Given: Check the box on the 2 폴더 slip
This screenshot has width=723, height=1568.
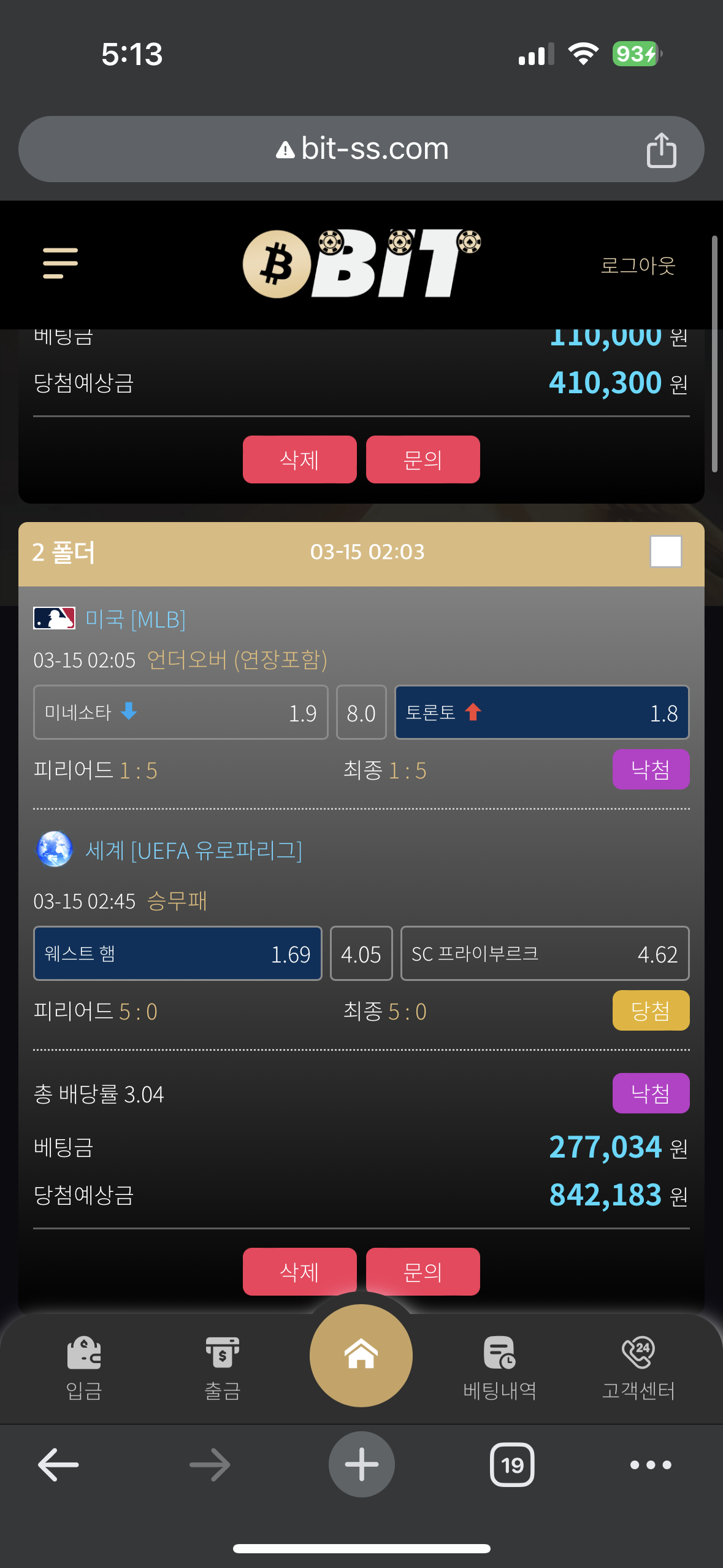Looking at the screenshot, I should point(666,551).
